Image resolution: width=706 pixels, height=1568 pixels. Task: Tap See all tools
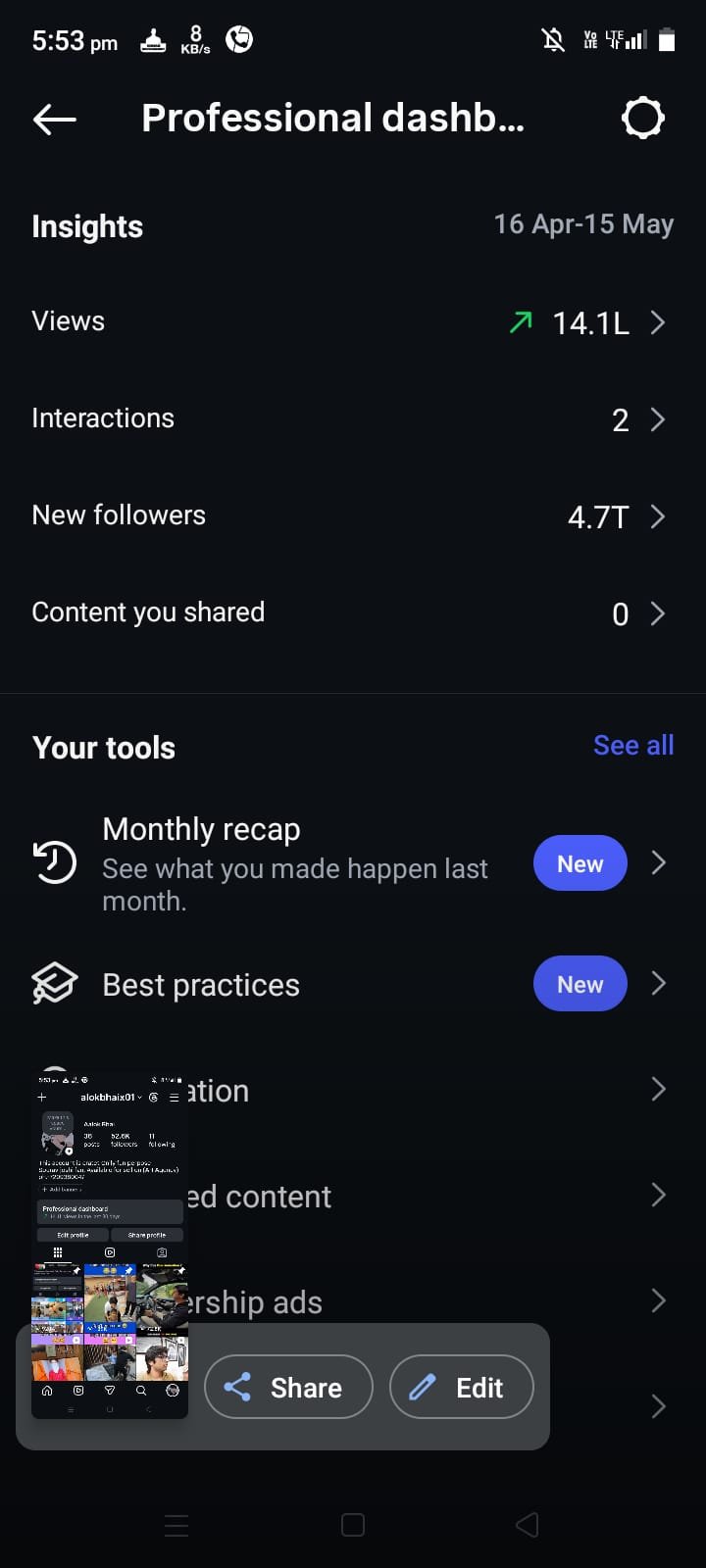[633, 746]
